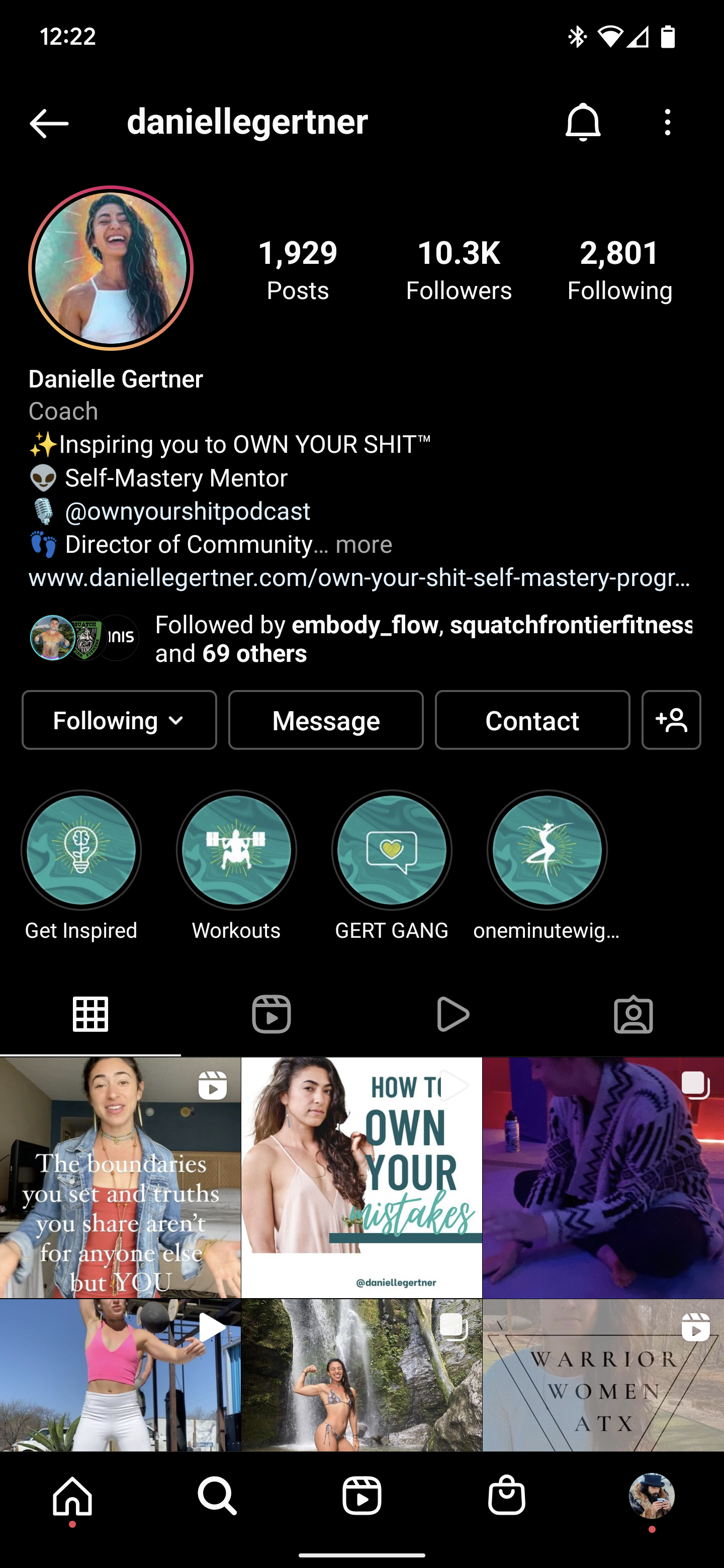This screenshot has width=724, height=1568.
Task: View the profile picture story
Action: tap(111, 268)
